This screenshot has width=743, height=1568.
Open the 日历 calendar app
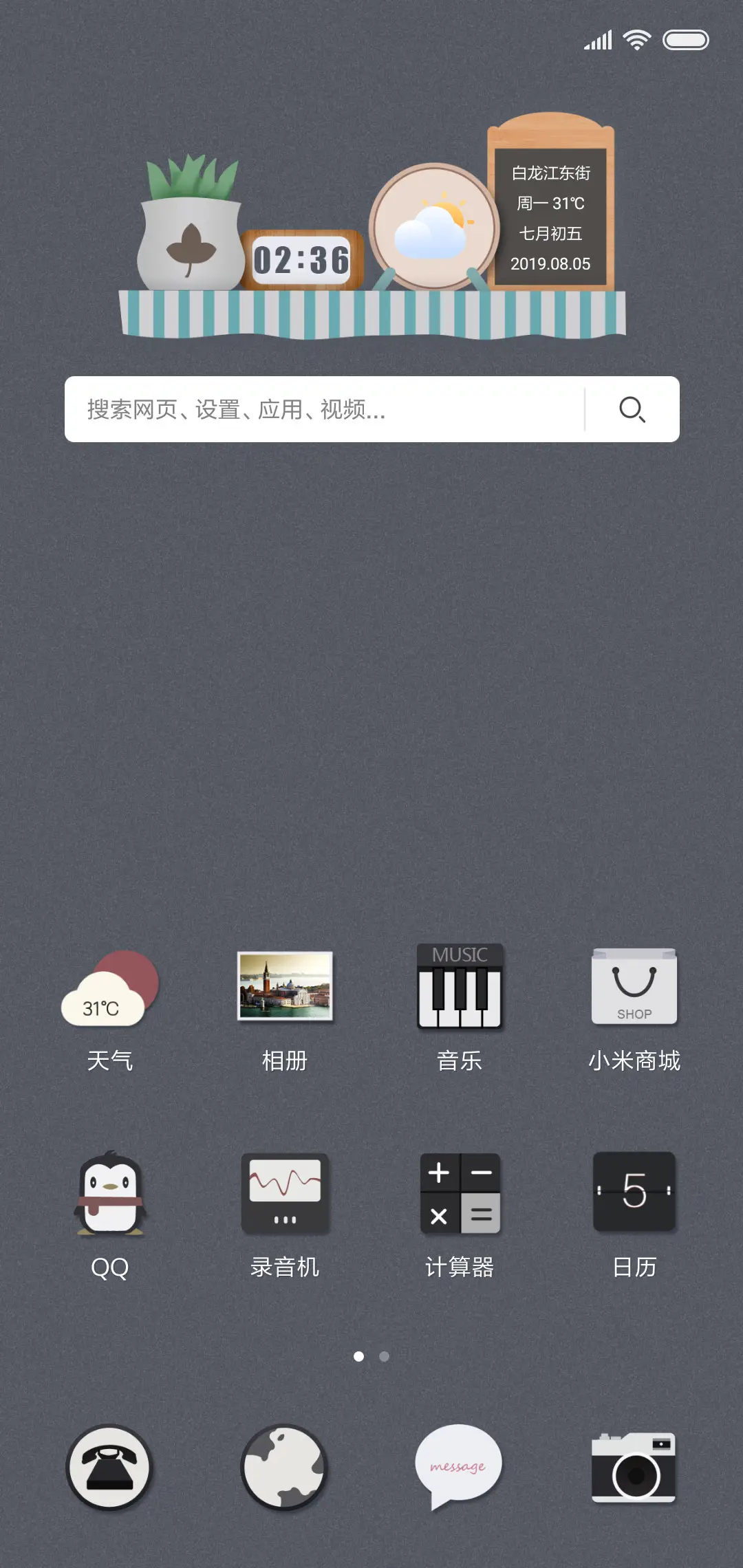(634, 1195)
